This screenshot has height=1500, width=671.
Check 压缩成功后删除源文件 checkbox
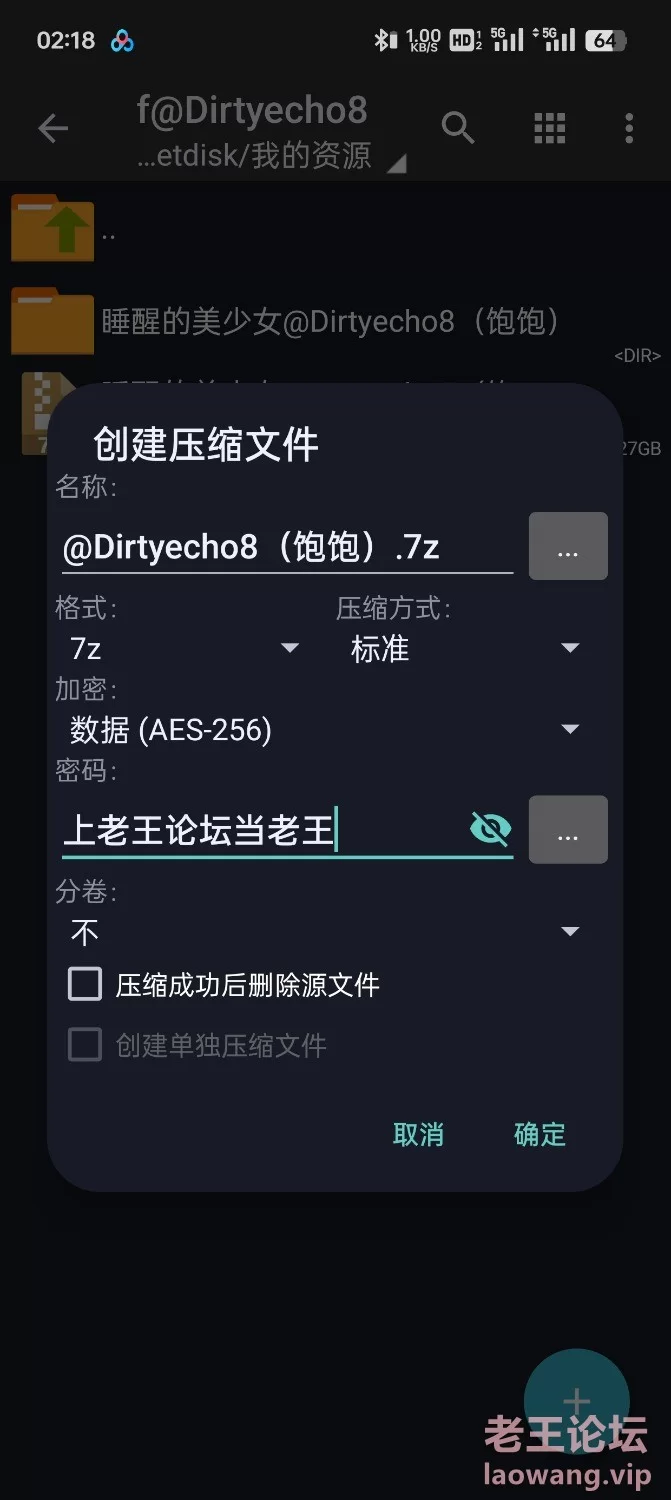85,984
